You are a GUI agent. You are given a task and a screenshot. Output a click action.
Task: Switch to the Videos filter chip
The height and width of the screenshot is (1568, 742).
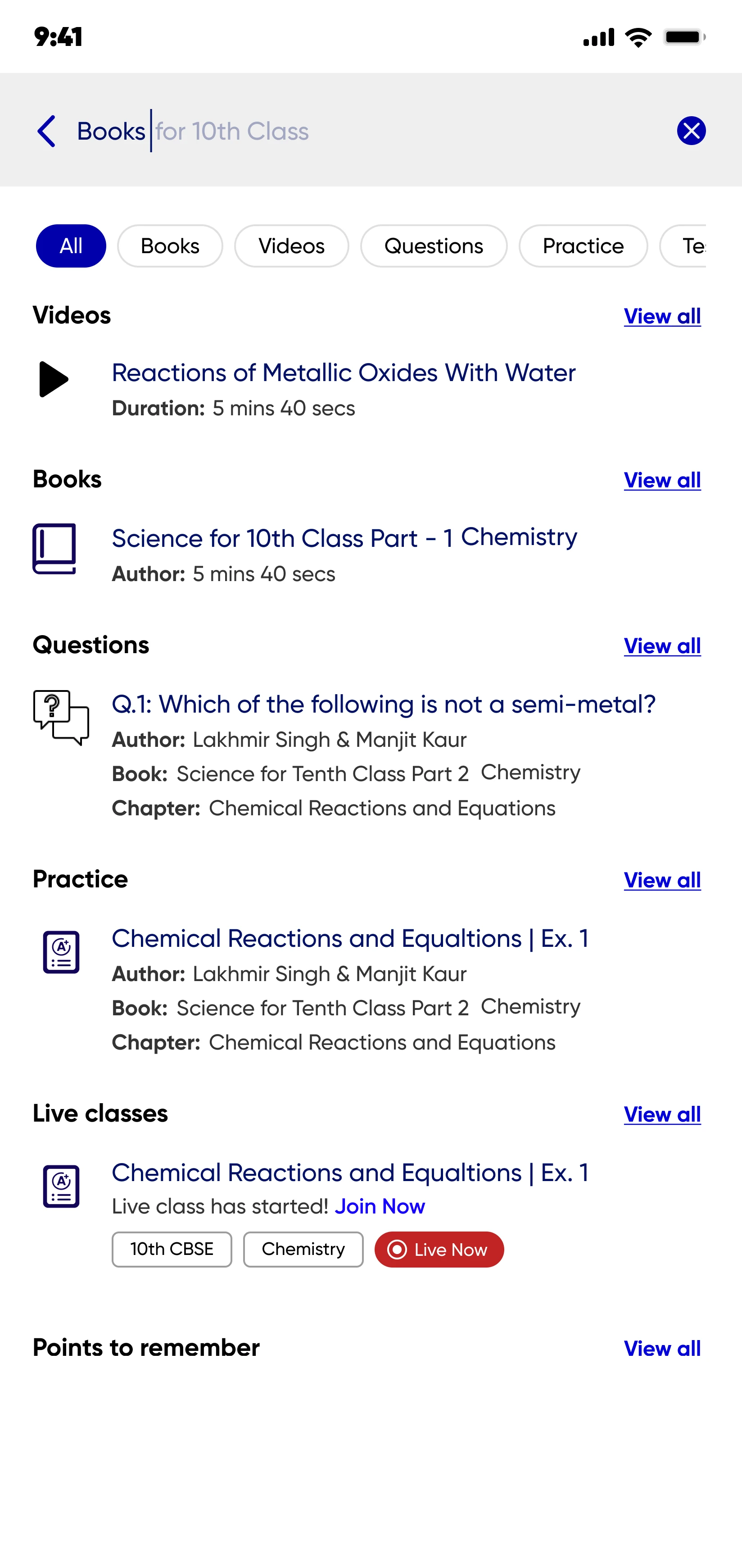(291, 246)
